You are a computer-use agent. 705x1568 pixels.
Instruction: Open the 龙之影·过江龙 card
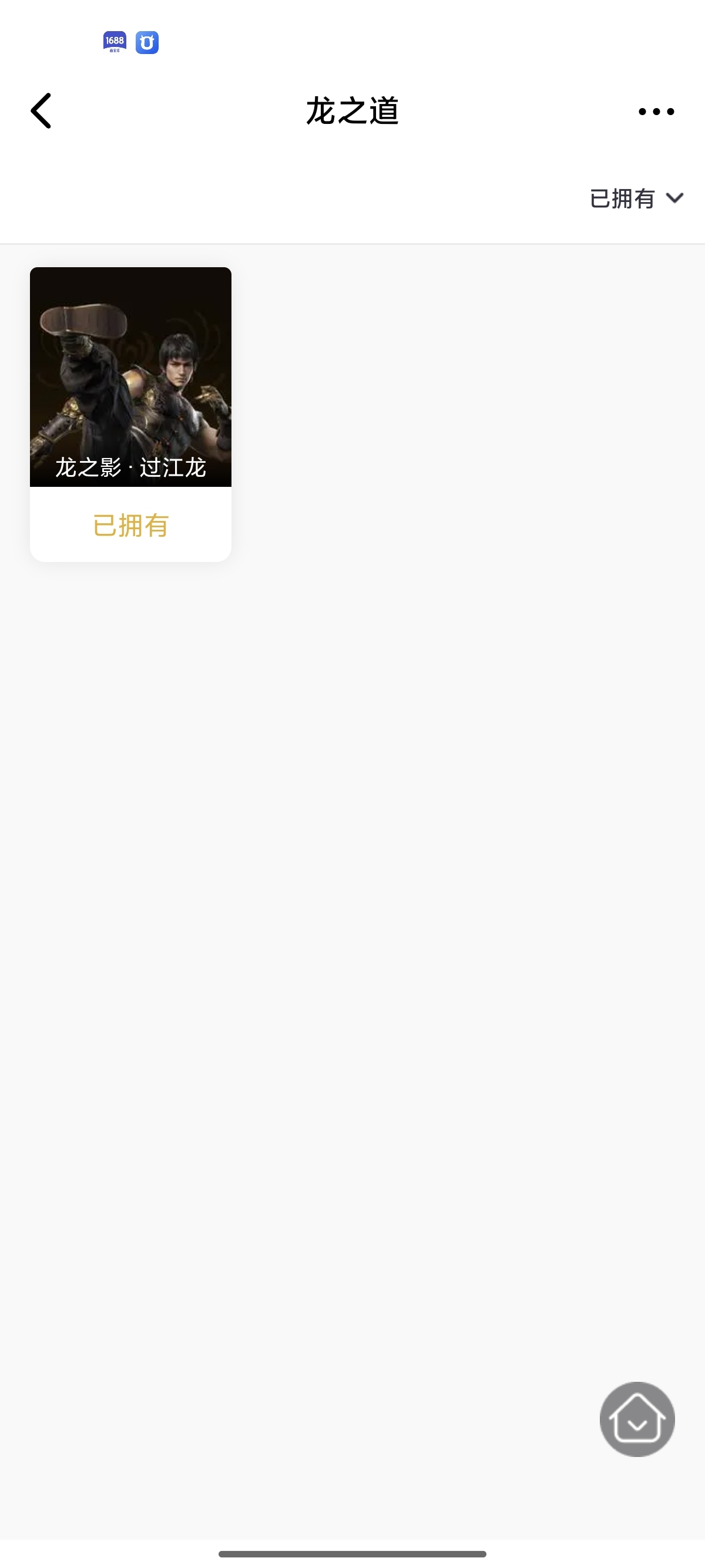point(130,414)
